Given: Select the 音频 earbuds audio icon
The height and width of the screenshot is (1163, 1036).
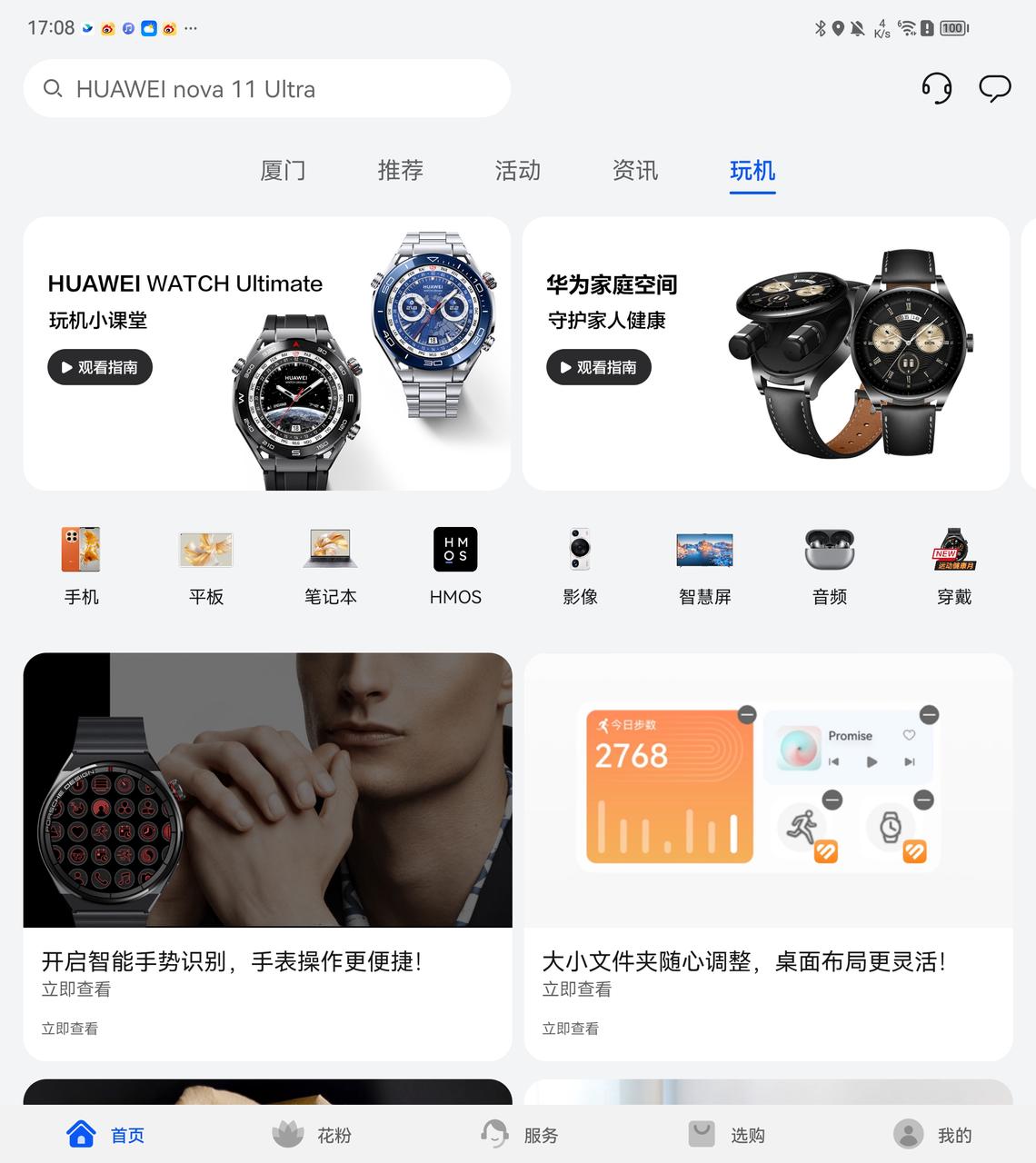Looking at the screenshot, I should click(x=829, y=562).
